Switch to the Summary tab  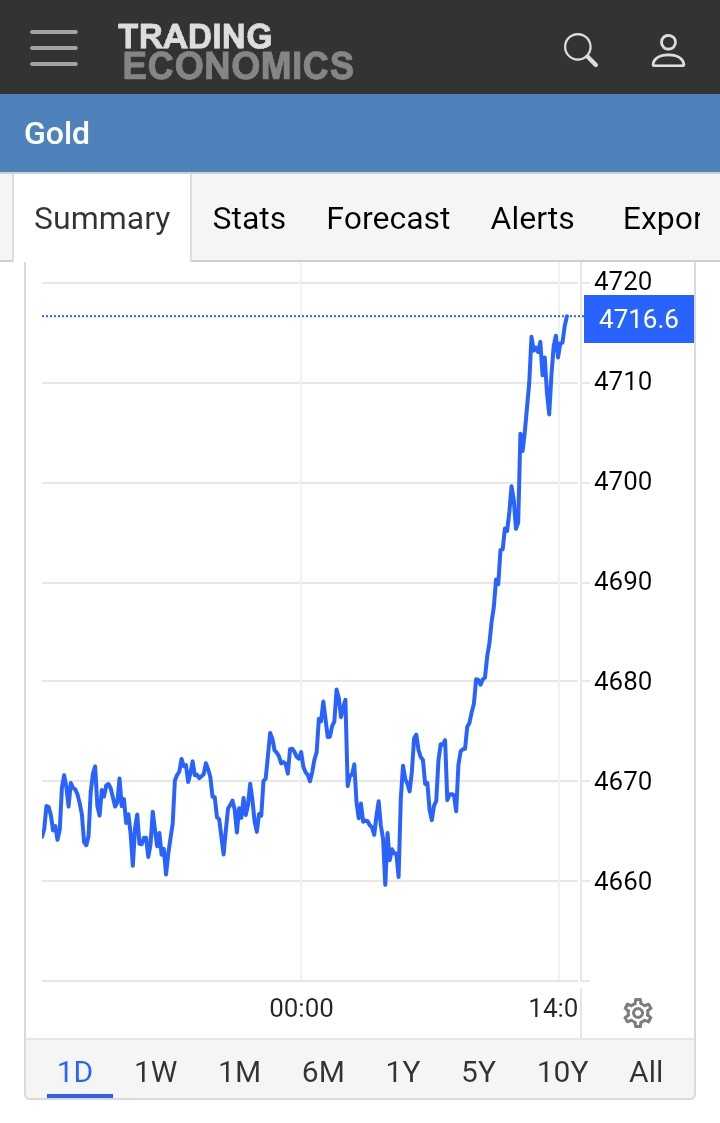[x=102, y=218]
